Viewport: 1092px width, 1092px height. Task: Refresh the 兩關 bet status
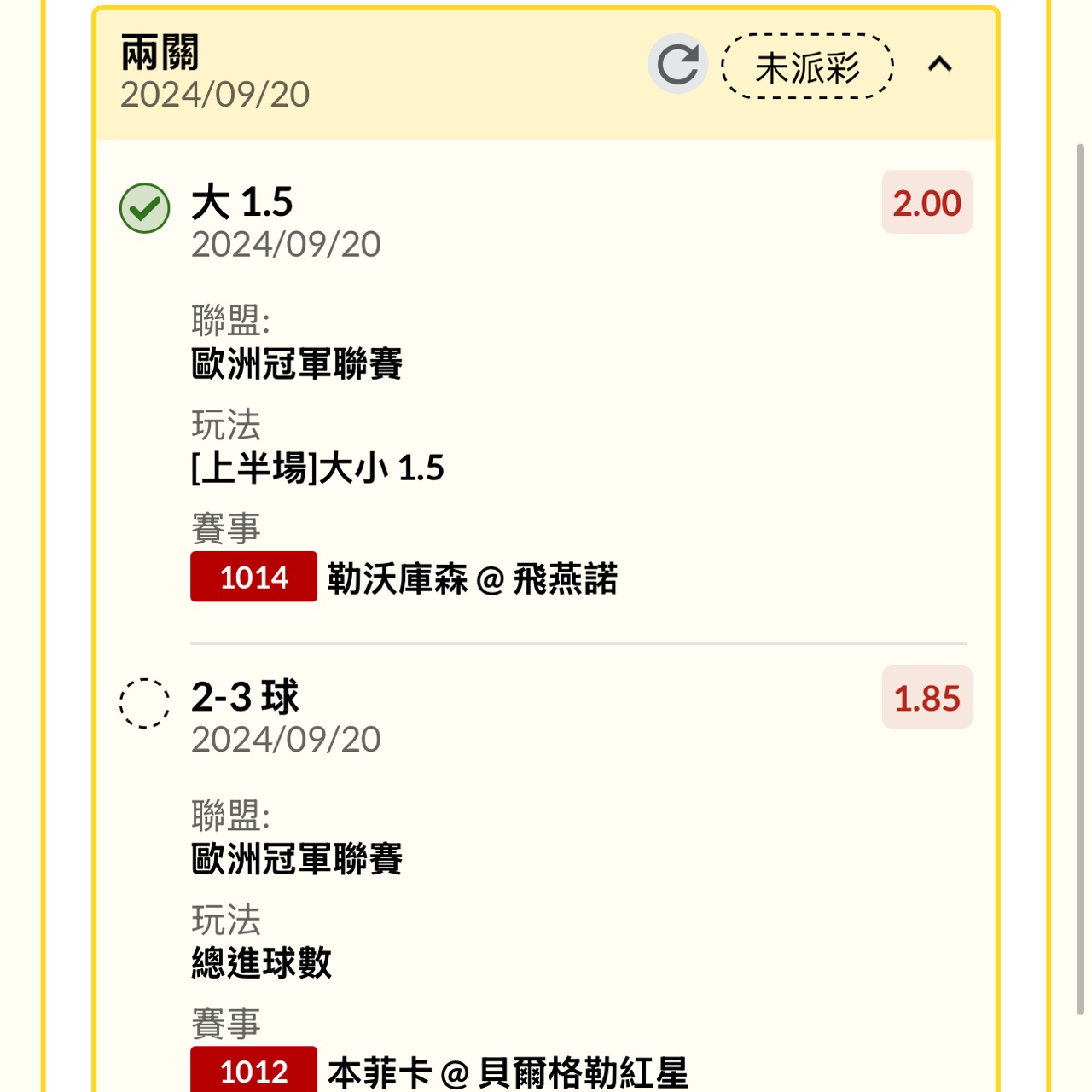pyautogui.click(x=678, y=64)
